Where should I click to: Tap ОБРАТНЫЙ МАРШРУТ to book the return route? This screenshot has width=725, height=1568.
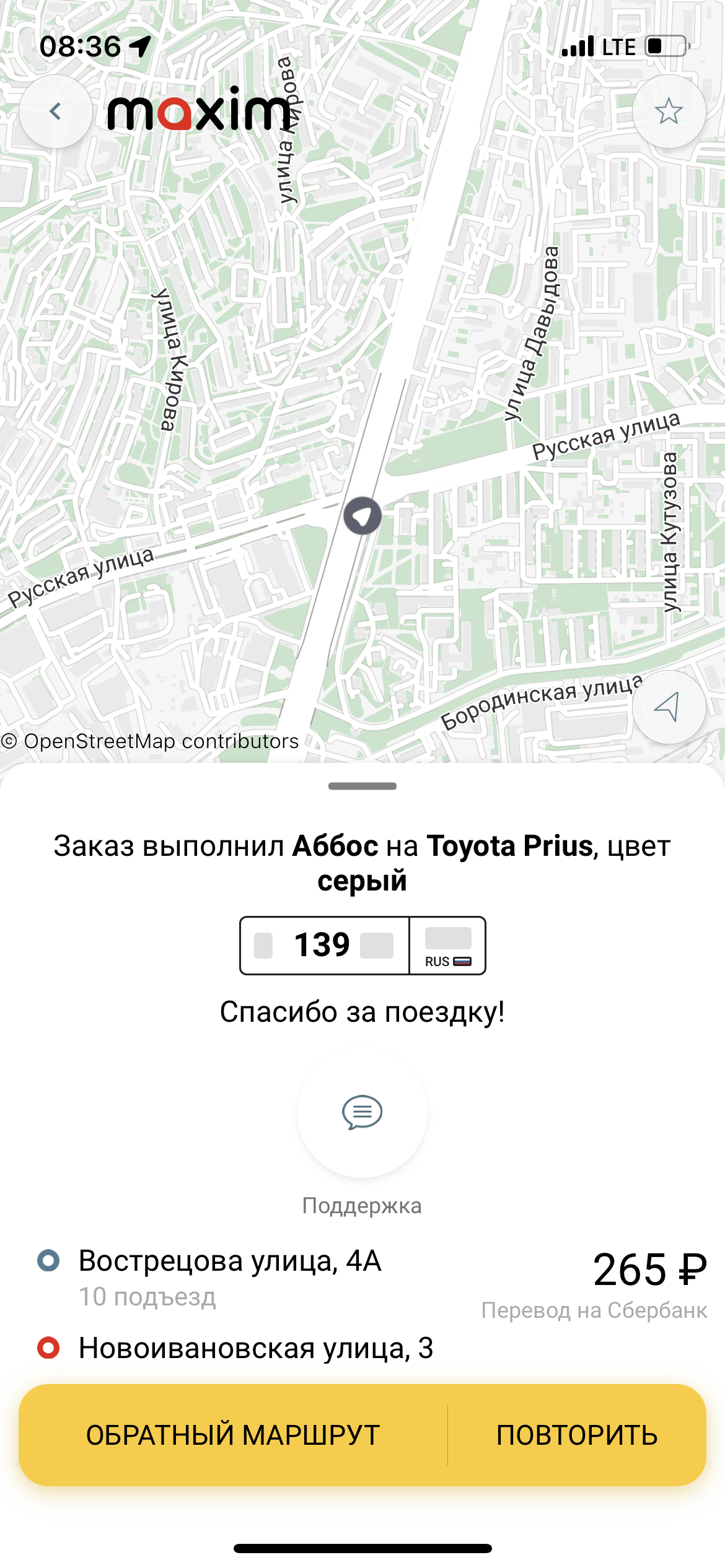click(233, 1435)
